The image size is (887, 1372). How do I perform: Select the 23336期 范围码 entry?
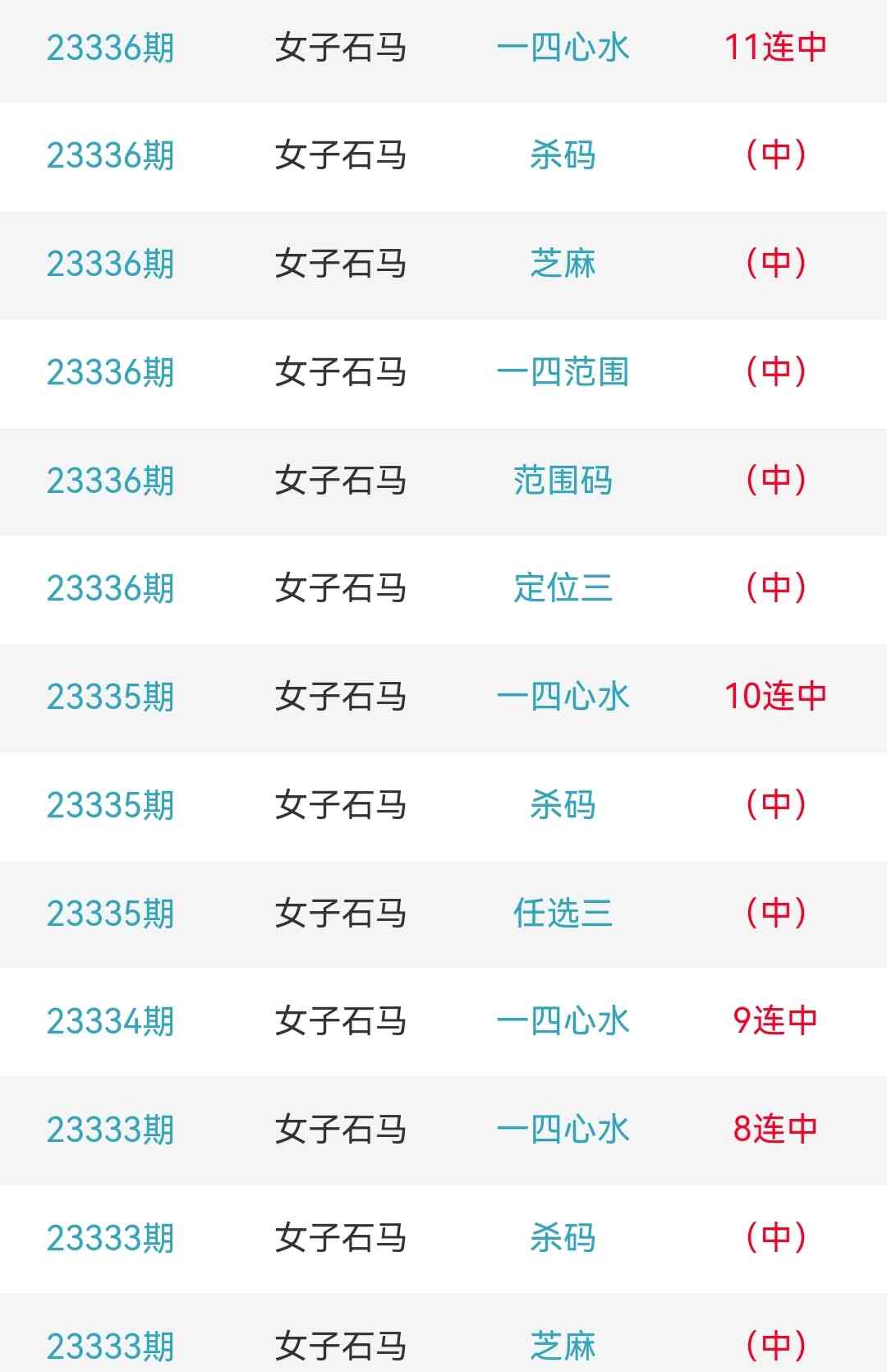pos(563,481)
